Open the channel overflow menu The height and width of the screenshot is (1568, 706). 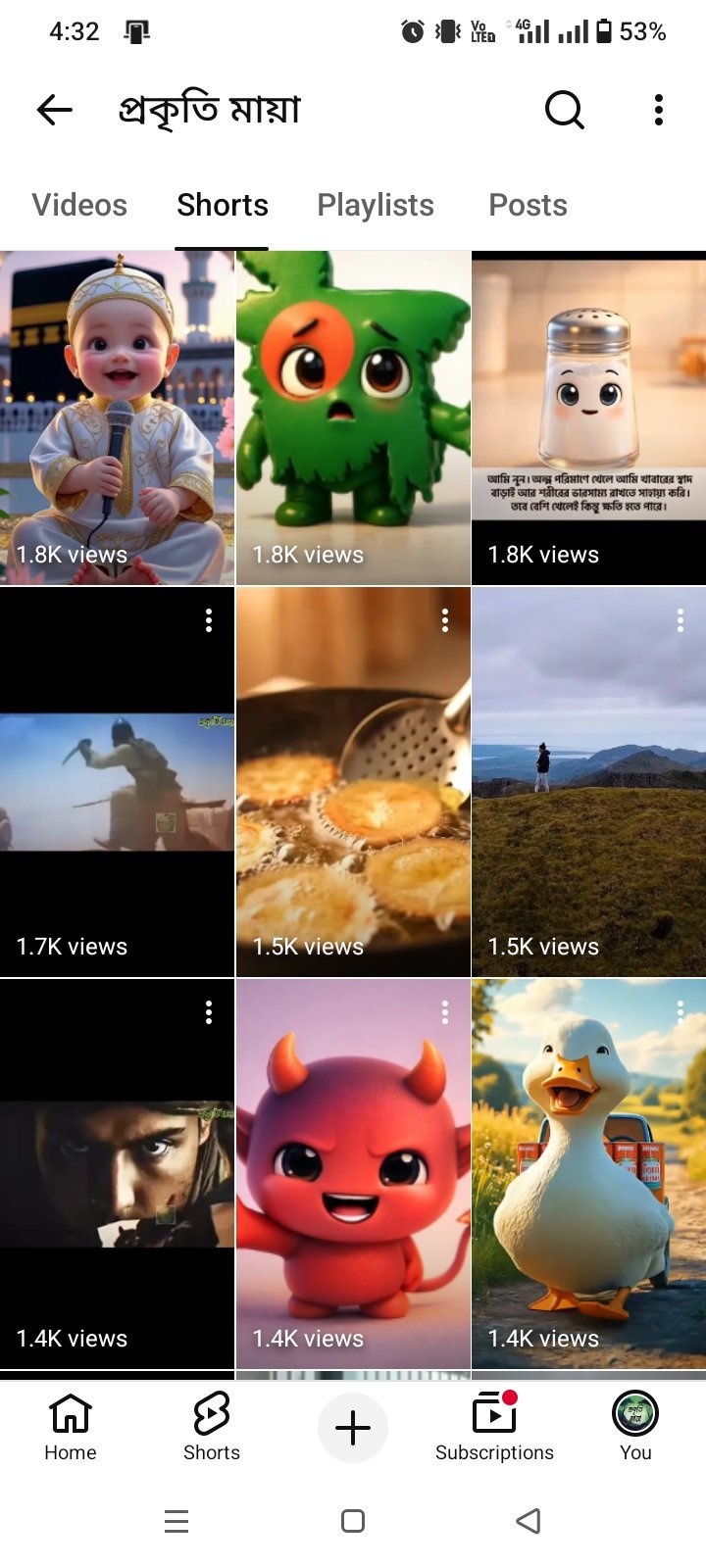coord(659,110)
